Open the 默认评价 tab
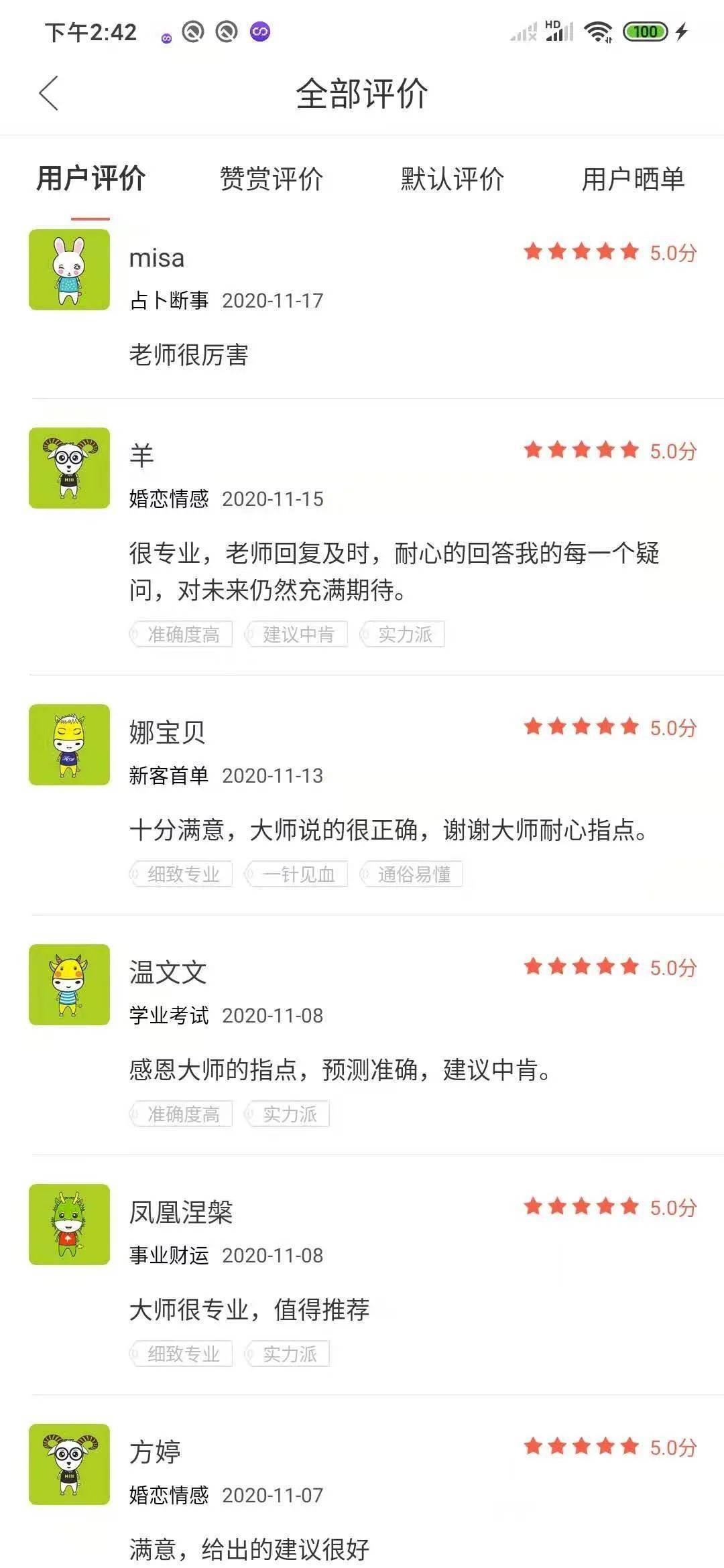This screenshot has width=724, height=1568. pos(452,179)
